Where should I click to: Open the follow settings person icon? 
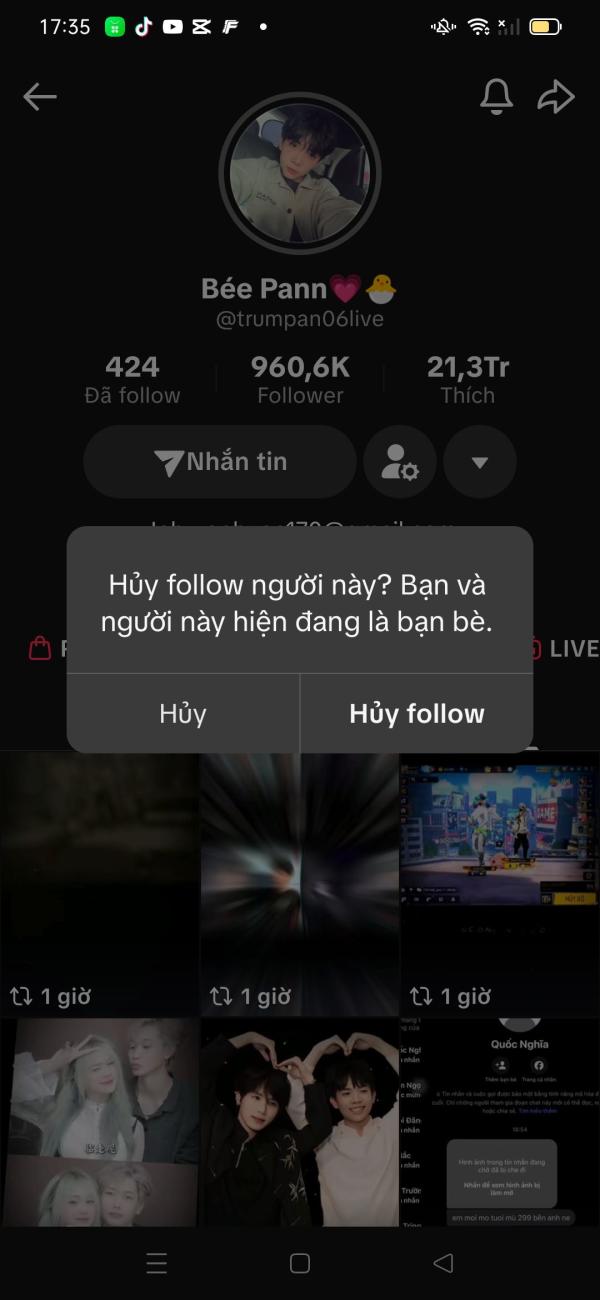tap(399, 462)
